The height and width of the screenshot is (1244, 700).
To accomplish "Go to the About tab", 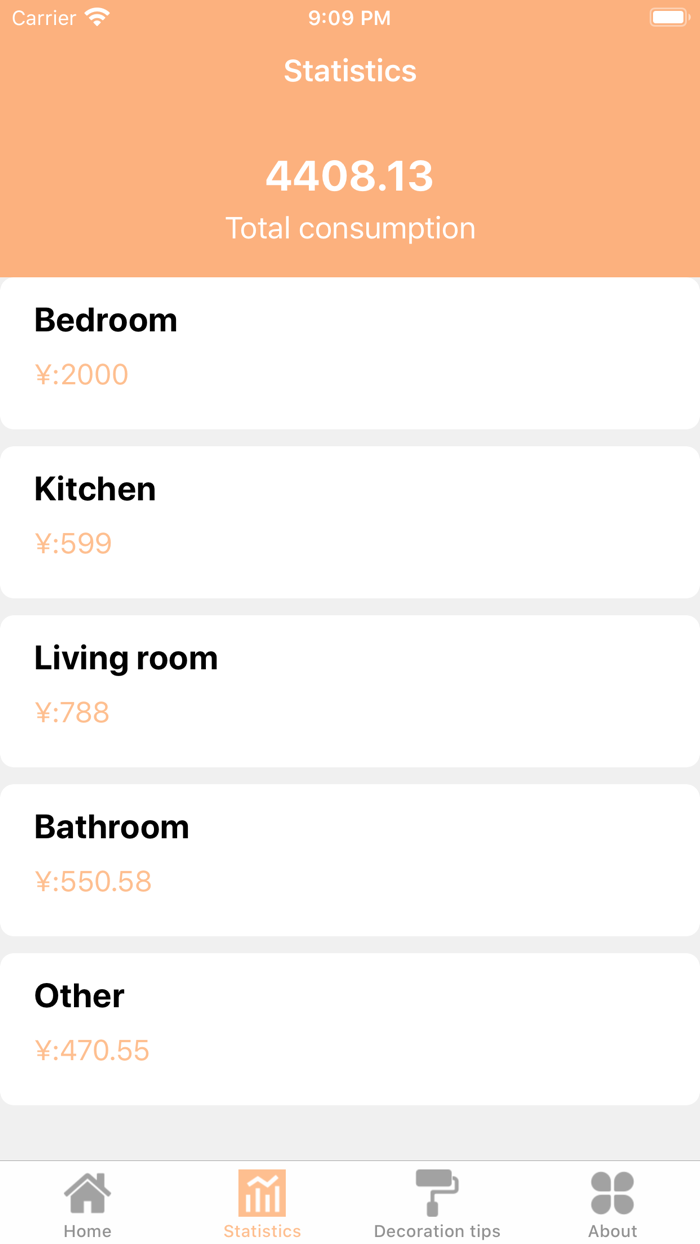I will coord(612,1204).
